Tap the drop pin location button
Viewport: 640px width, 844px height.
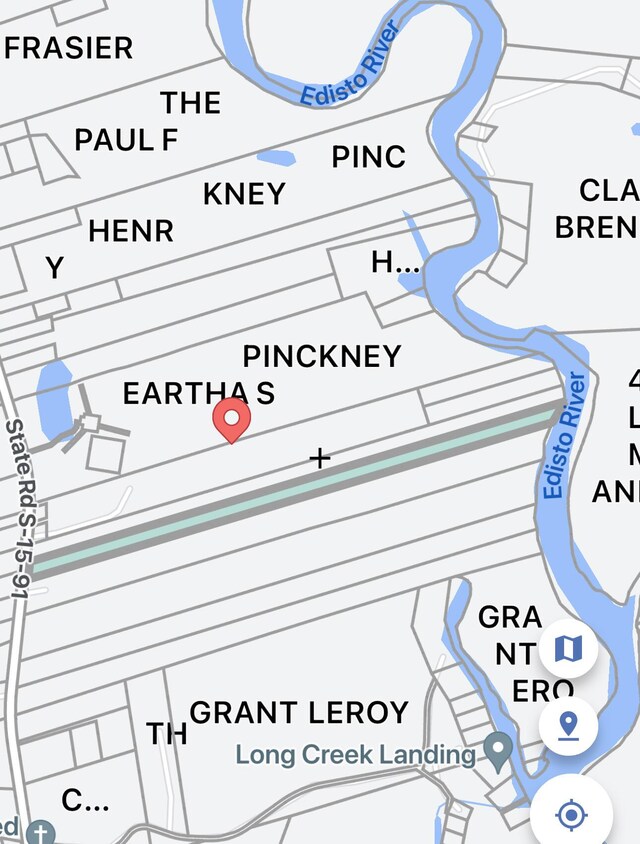coord(568,725)
